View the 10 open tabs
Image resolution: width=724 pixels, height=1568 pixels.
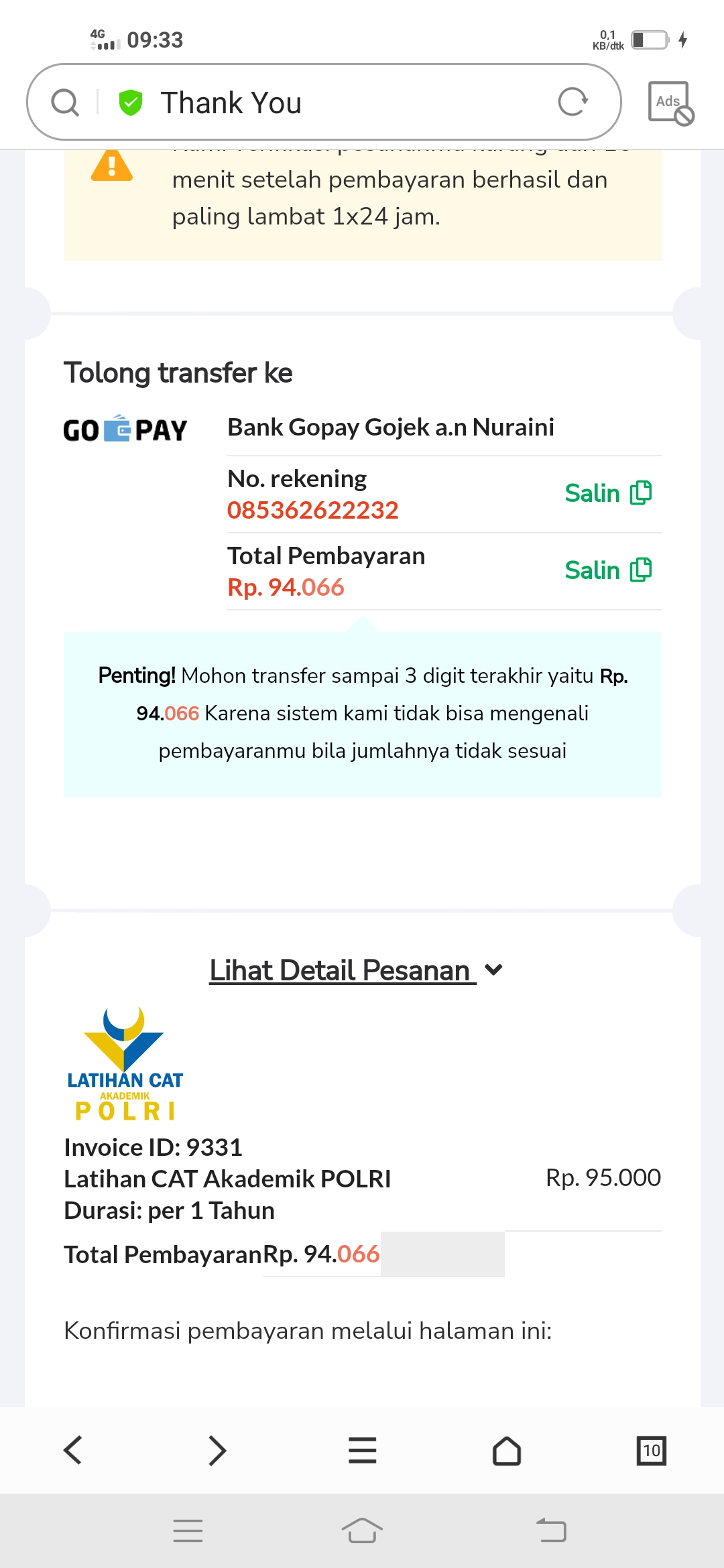pyautogui.click(x=651, y=1451)
